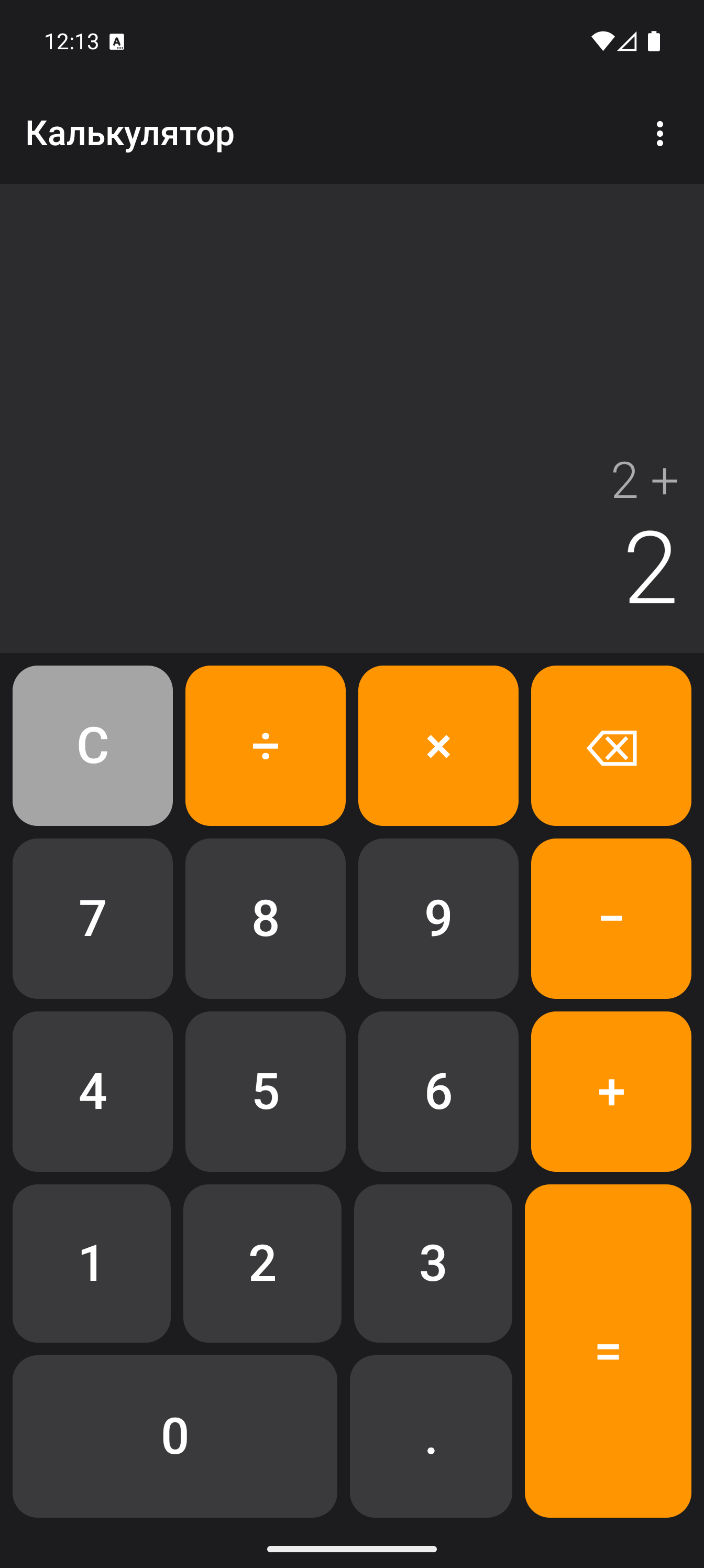This screenshot has width=704, height=1568.
Task: Calculate the result with equals
Action: (x=608, y=1350)
